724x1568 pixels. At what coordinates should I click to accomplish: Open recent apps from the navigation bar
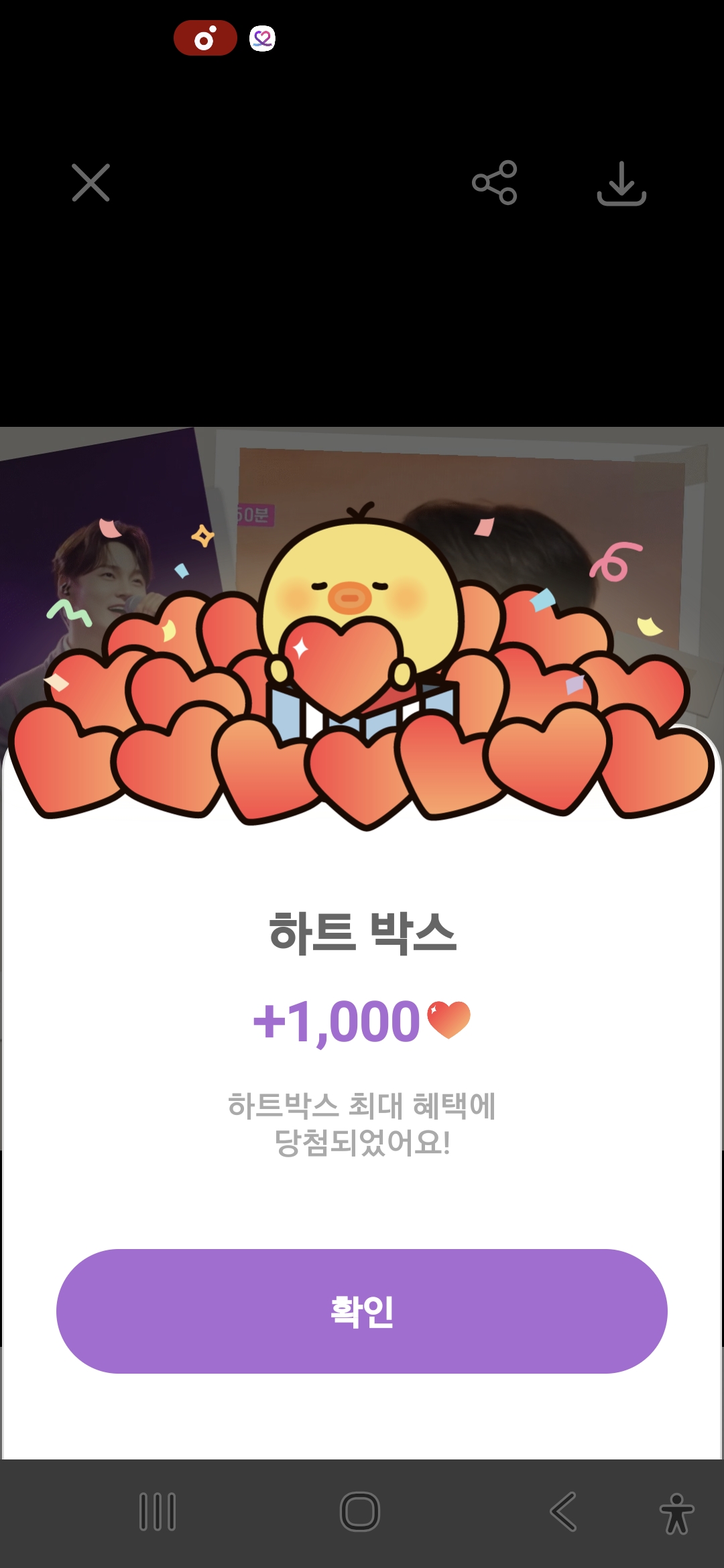[x=158, y=1512]
